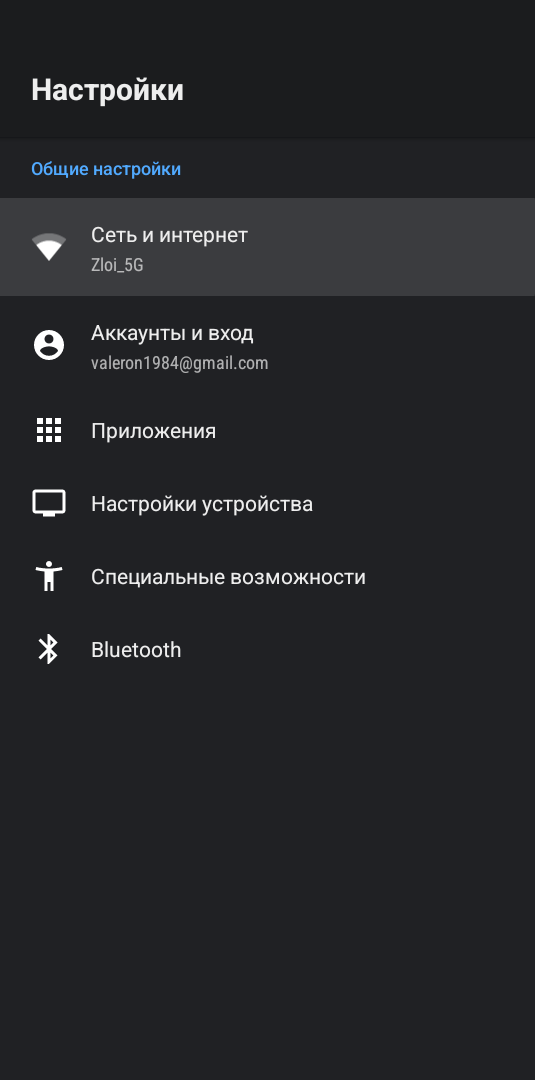Open Сеть и интернет settings
Screen dimensions: 535x1080
coord(267,247)
